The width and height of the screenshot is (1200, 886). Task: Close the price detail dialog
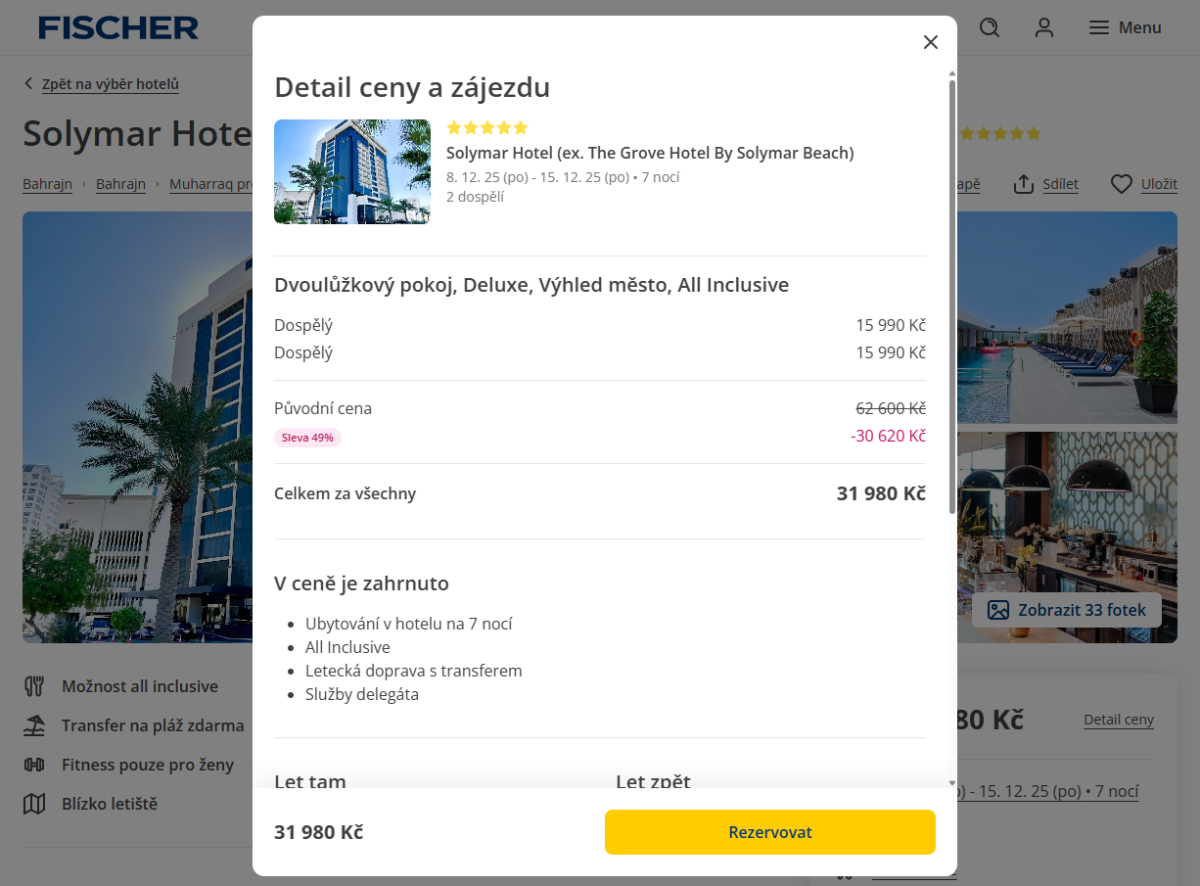[x=930, y=42]
